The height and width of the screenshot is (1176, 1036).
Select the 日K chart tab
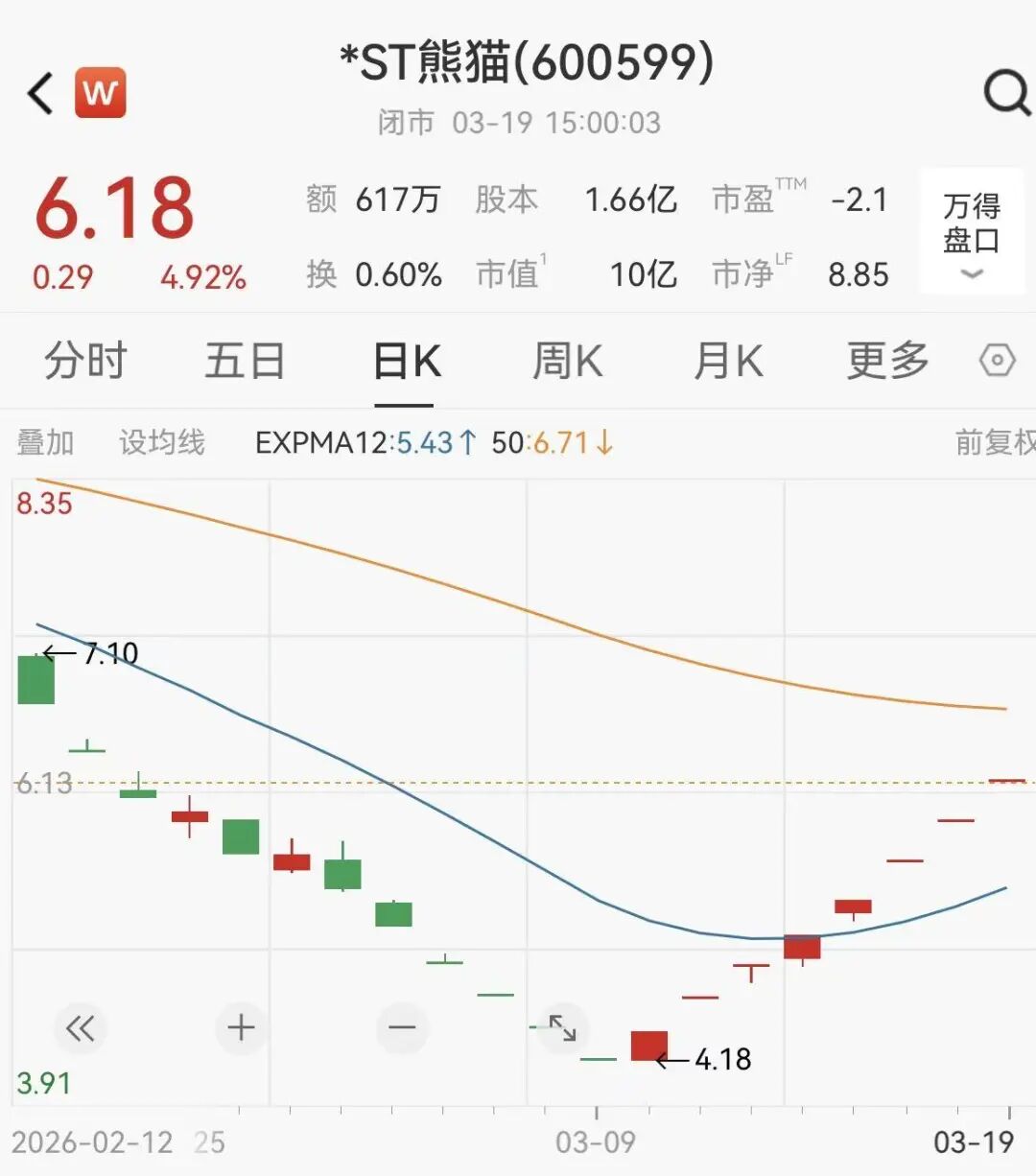click(x=407, y=362)
